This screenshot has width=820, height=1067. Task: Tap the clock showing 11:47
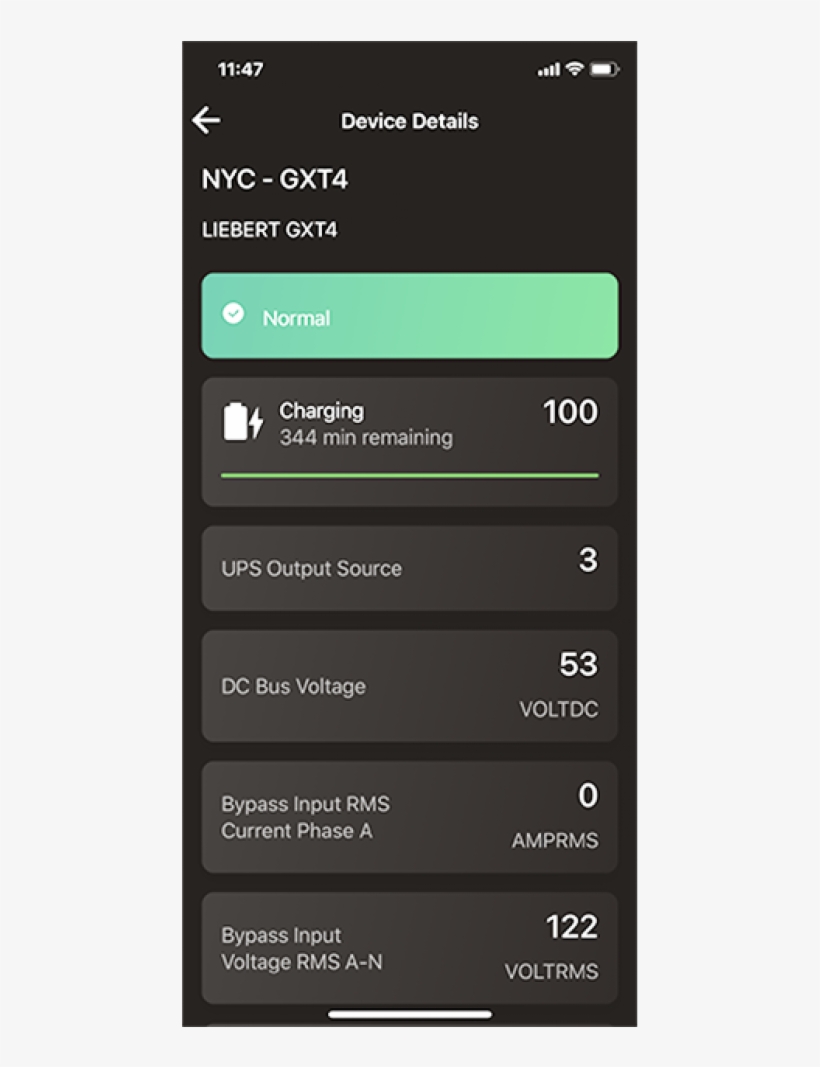[240, 69]
